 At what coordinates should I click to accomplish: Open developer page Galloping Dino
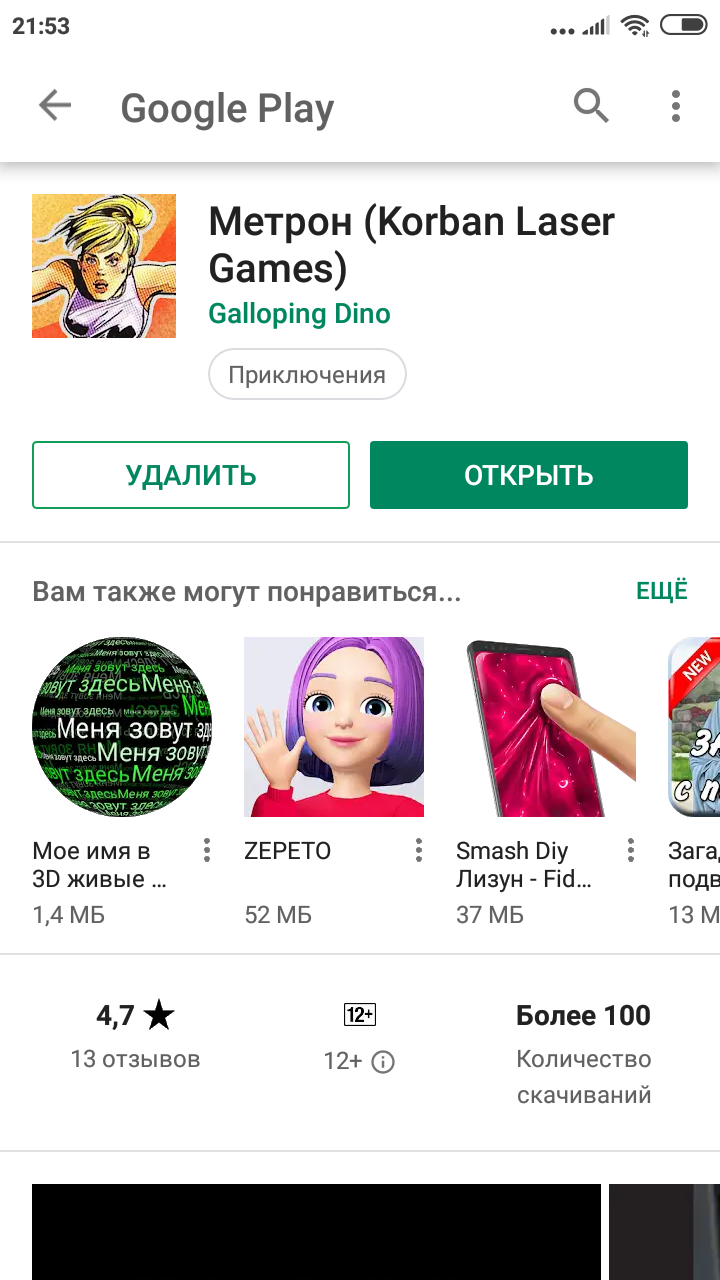coord(299,314)
